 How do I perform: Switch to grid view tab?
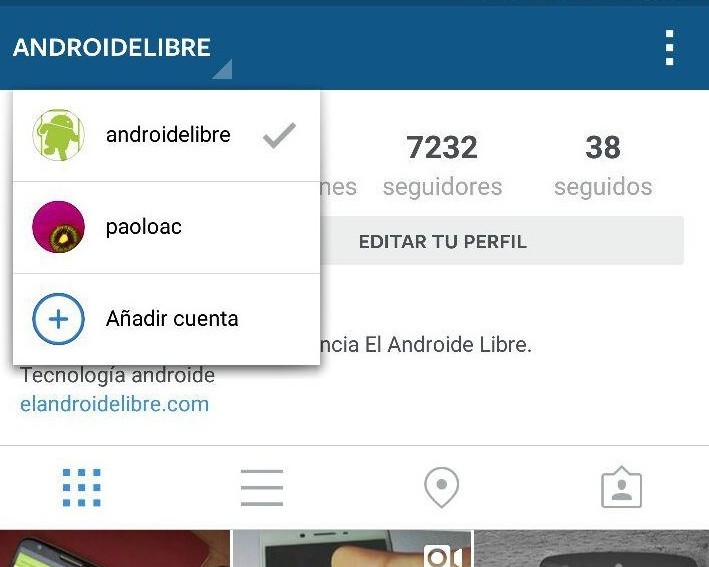tap(82, 488)
